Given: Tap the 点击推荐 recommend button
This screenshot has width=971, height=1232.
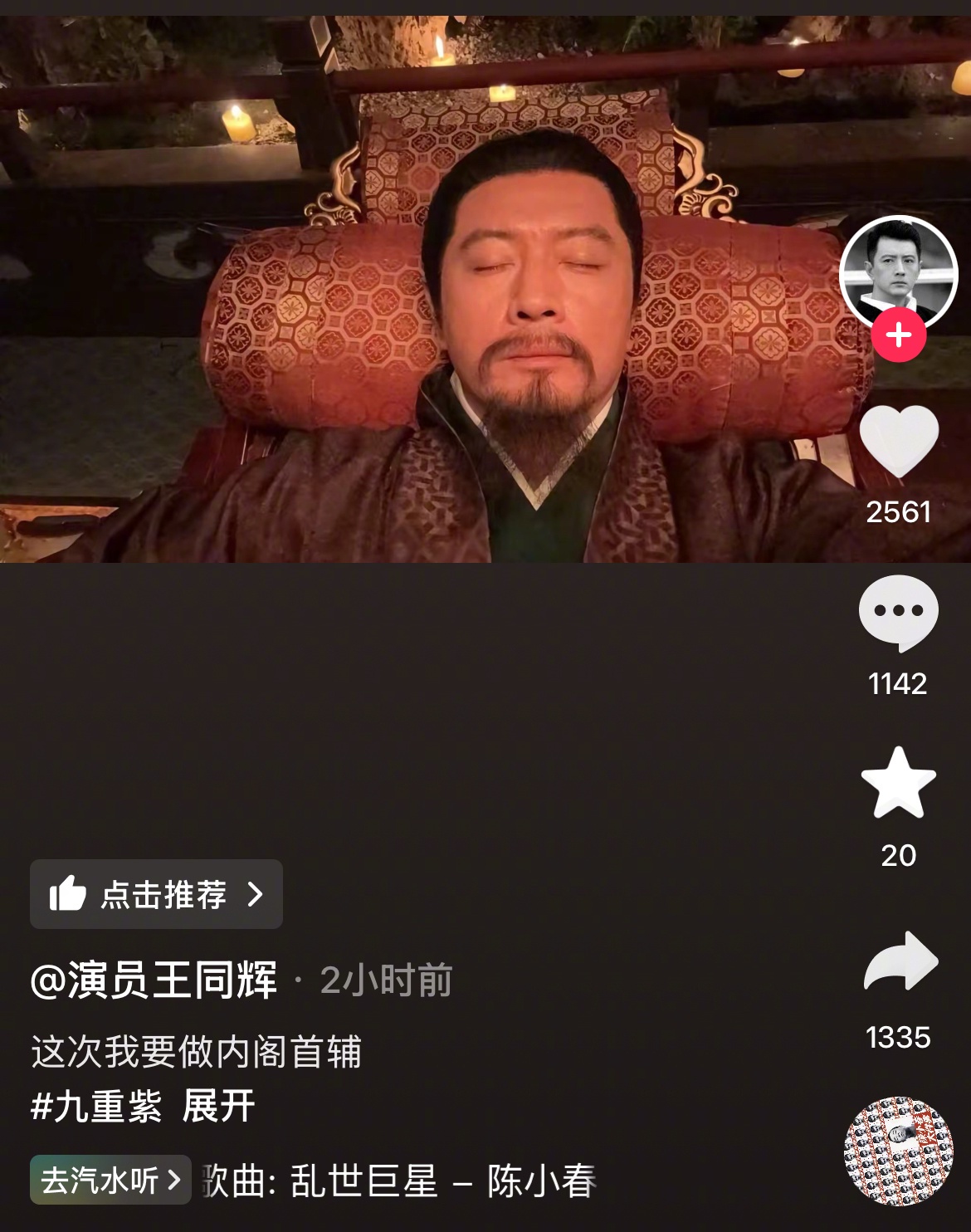Looking at the screenshot, I should pyautogui.click(x=156, y=894).
